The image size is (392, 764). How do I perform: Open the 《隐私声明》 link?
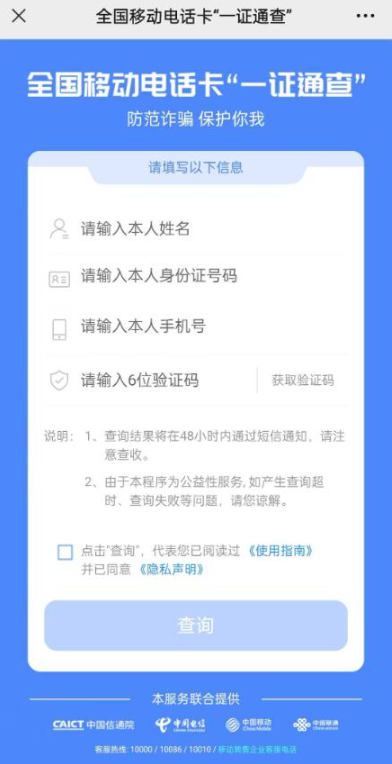(x=171, y=569)
